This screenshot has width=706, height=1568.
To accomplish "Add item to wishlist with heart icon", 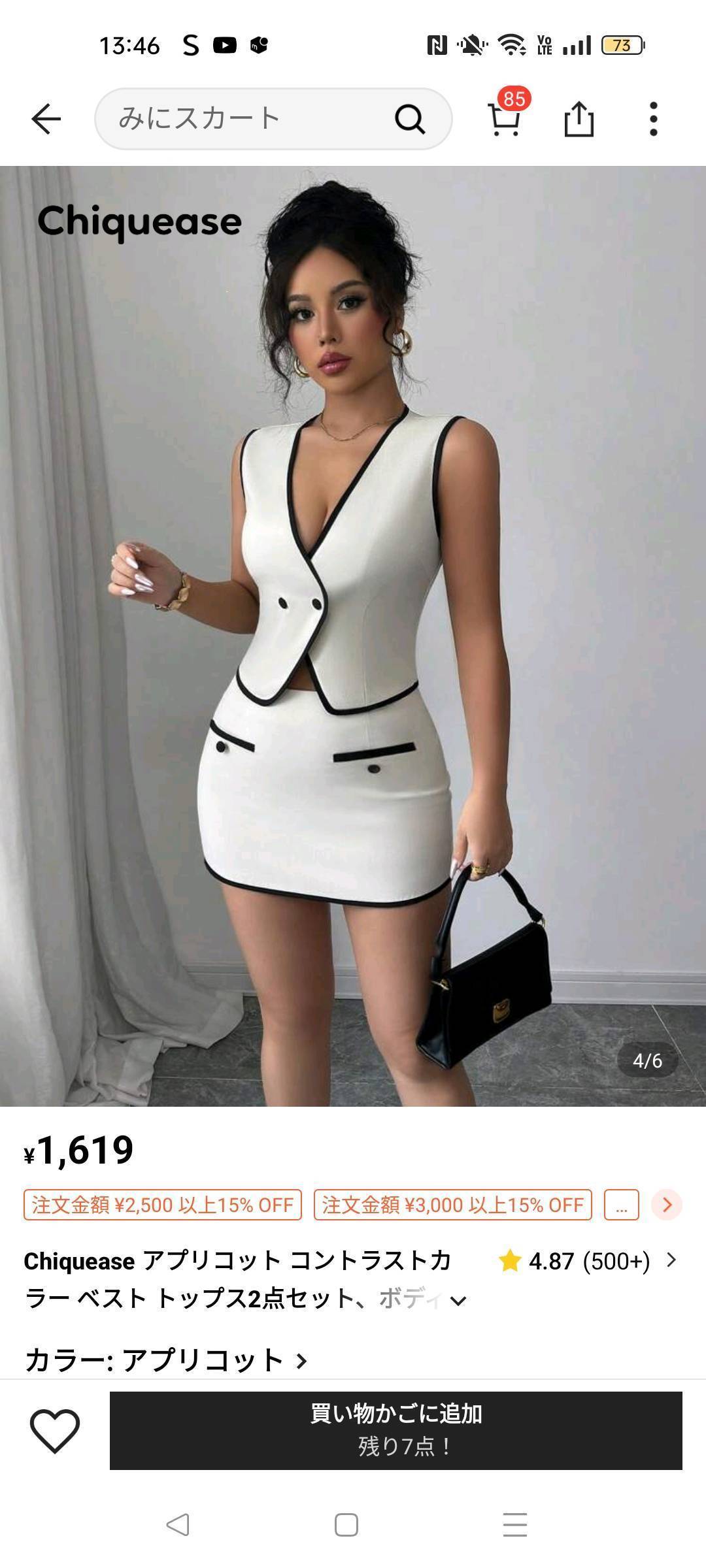I will pos(55,1431).
